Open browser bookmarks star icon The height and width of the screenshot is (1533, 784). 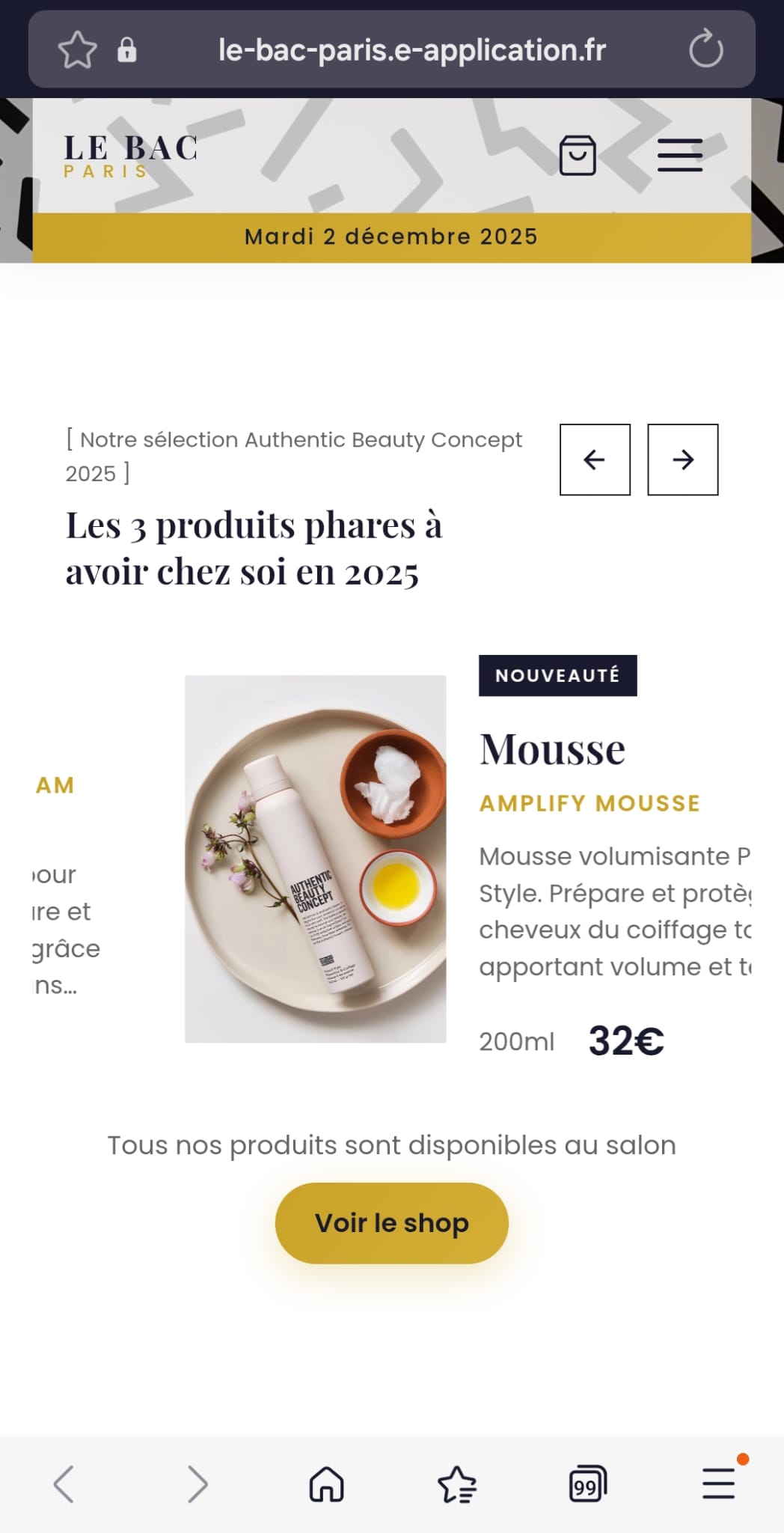pyautogui.click(x=457, y=1484)
